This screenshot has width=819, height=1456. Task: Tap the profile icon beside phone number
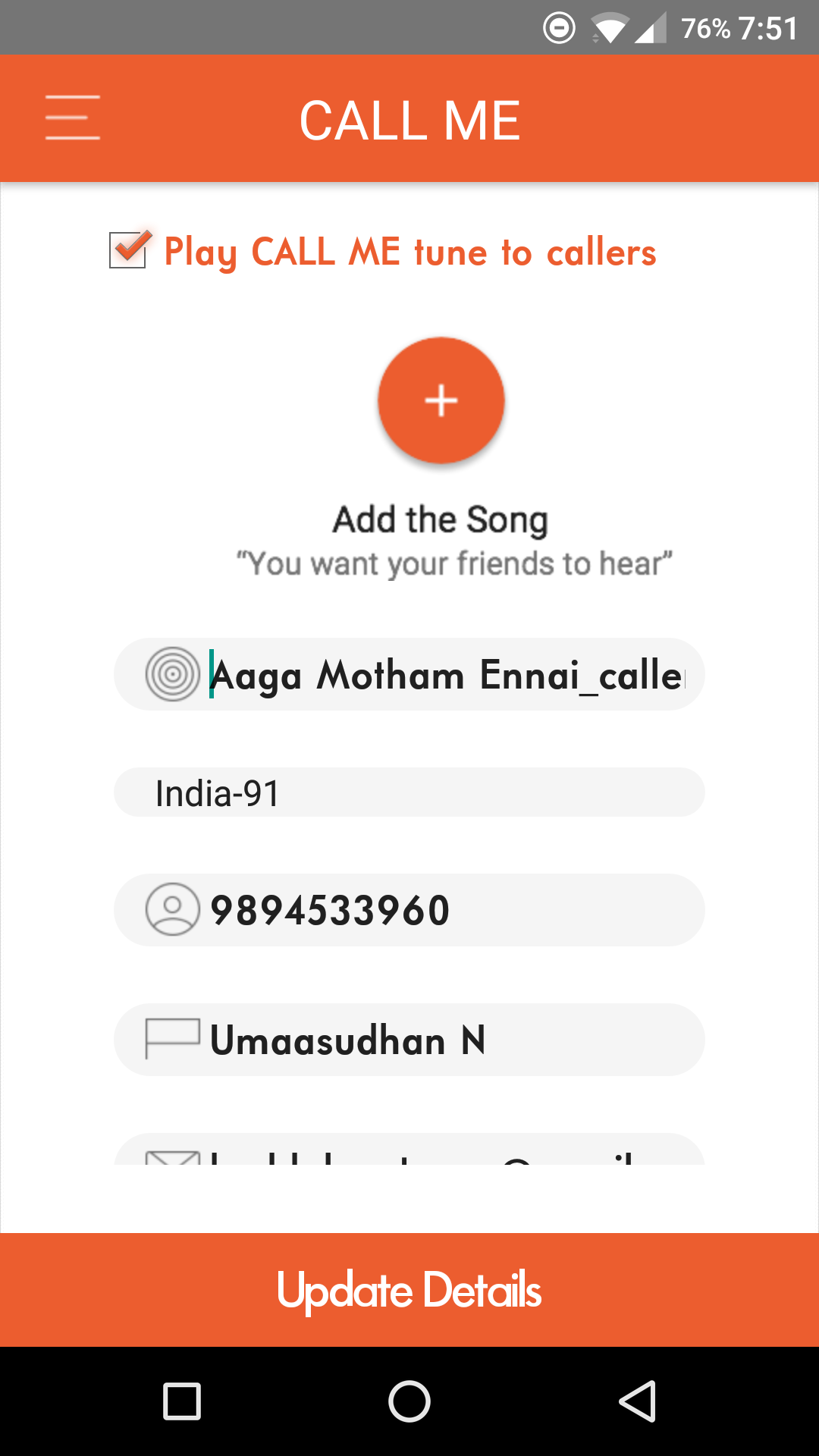click(x=173, y=909)
